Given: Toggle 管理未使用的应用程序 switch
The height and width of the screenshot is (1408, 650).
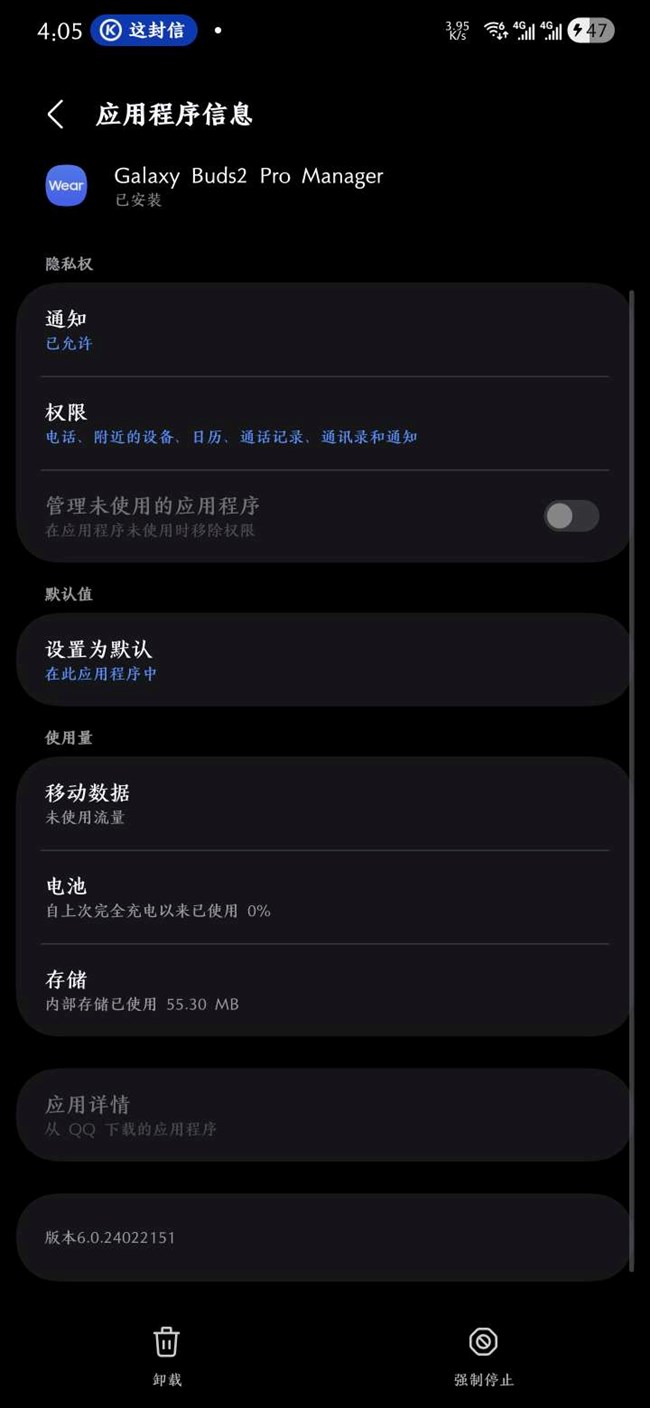Looking at the screenshot, I should point(571,516).
